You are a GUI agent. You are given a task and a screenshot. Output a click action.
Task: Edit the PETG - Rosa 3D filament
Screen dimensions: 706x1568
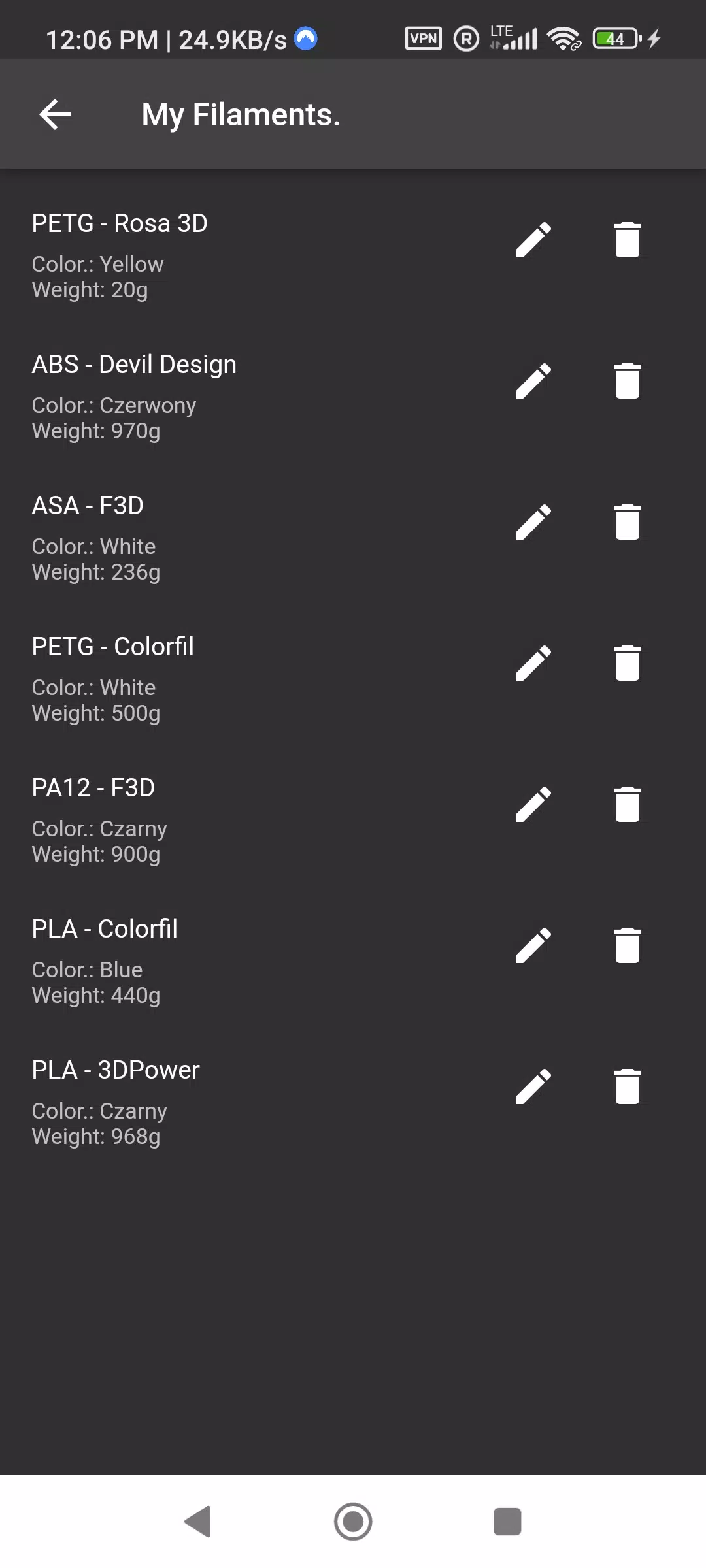[x=533, y=240]
